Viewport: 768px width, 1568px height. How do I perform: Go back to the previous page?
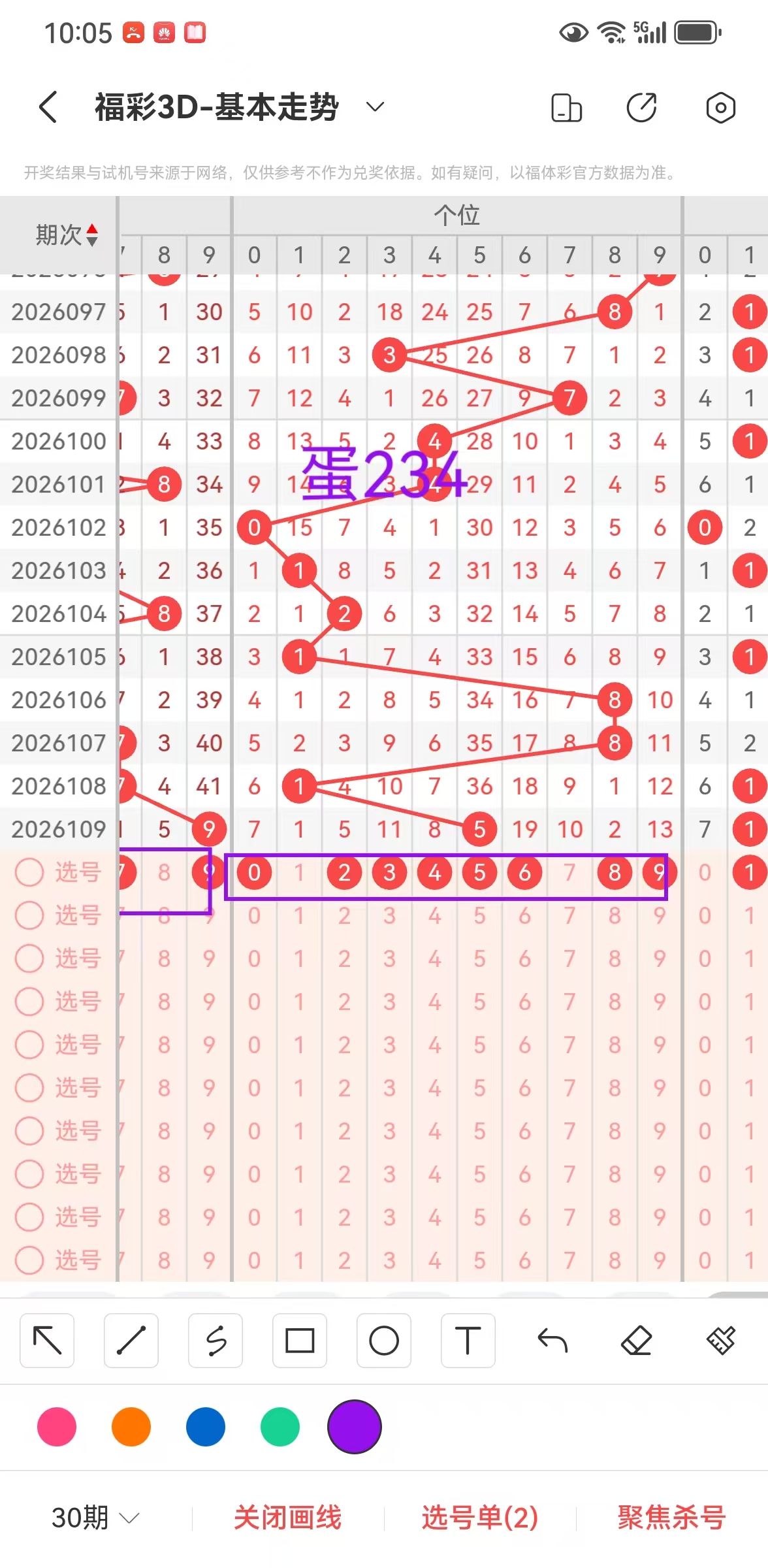48,107
